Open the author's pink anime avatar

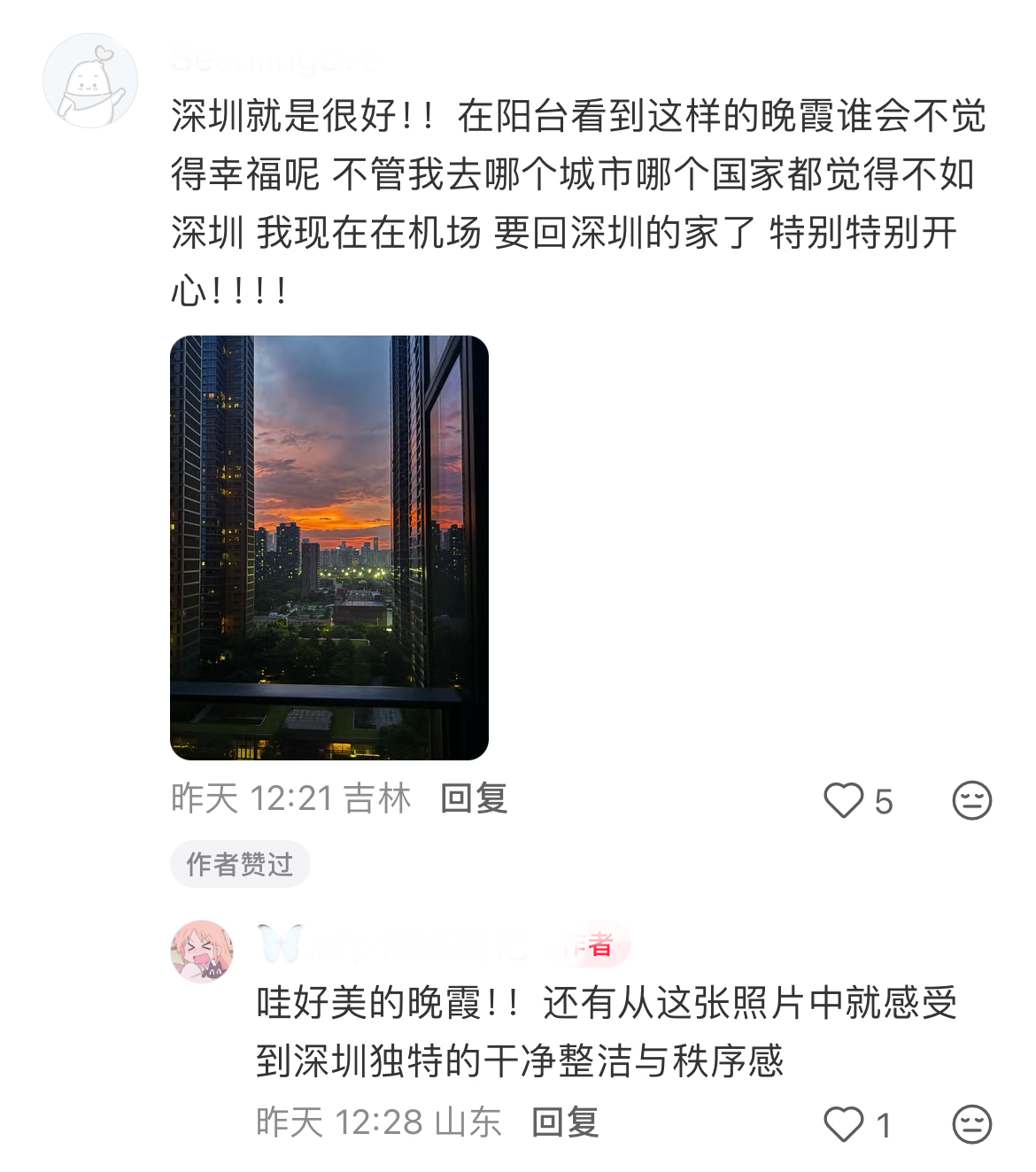(x=202, y=951)
